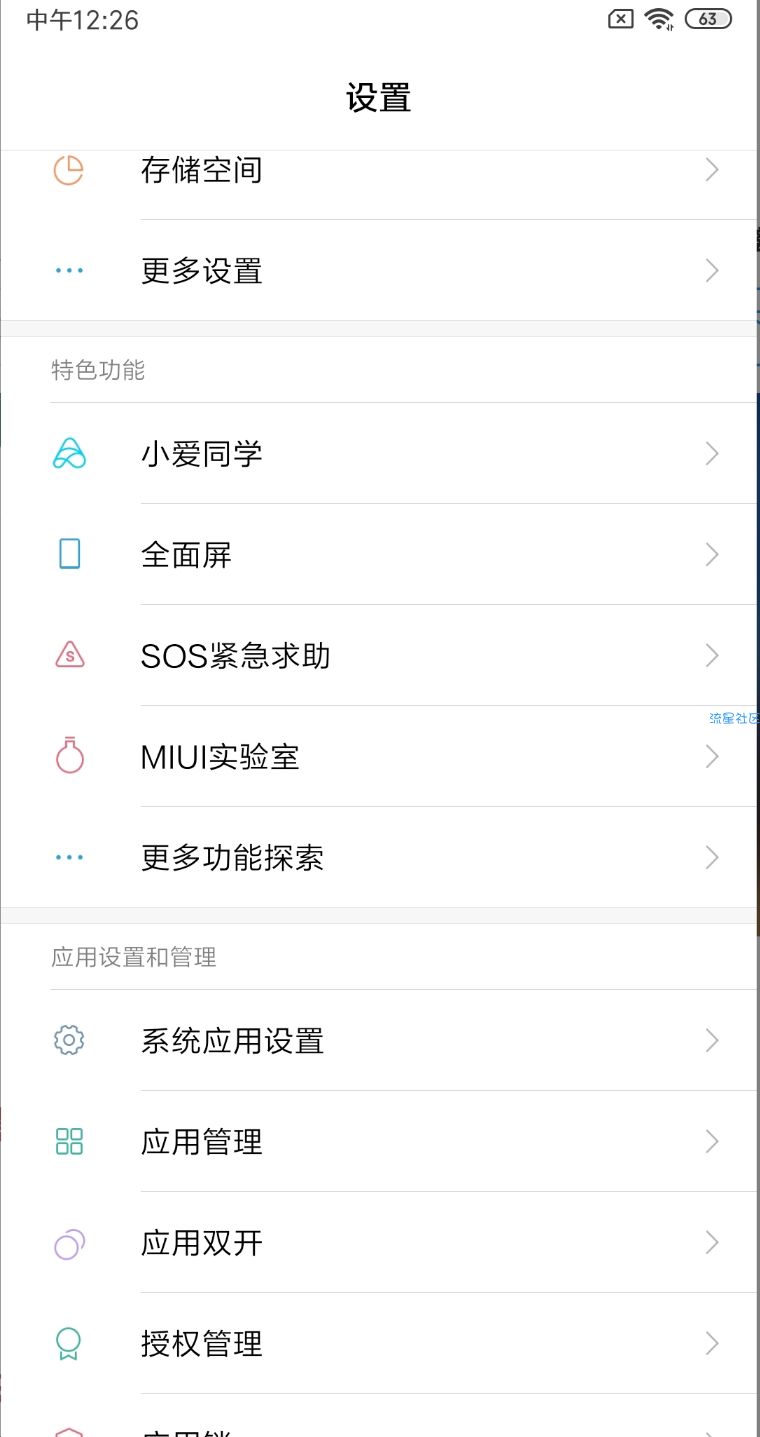Open 系统应用设置
Image resolution: width=760 pixels, height=1437 pixels.
point(378,1040)
